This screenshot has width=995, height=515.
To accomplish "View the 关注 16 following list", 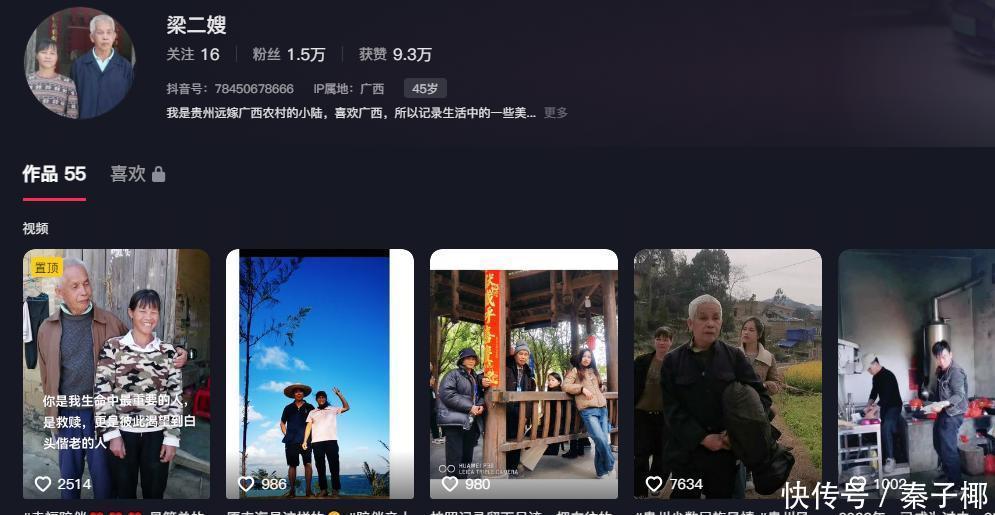I will point(192,55).
